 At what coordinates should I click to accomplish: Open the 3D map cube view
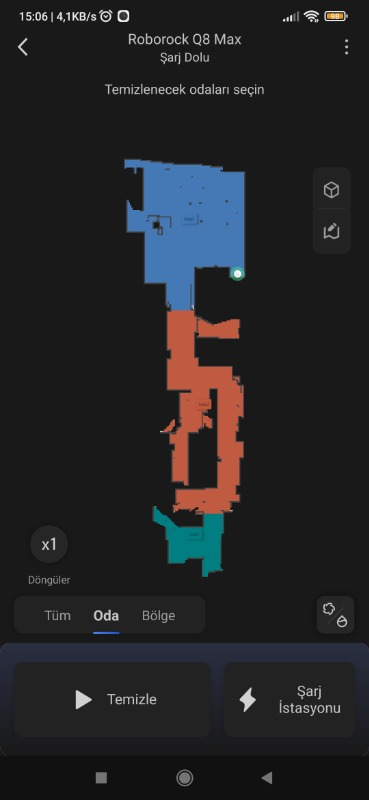point(332,190)
